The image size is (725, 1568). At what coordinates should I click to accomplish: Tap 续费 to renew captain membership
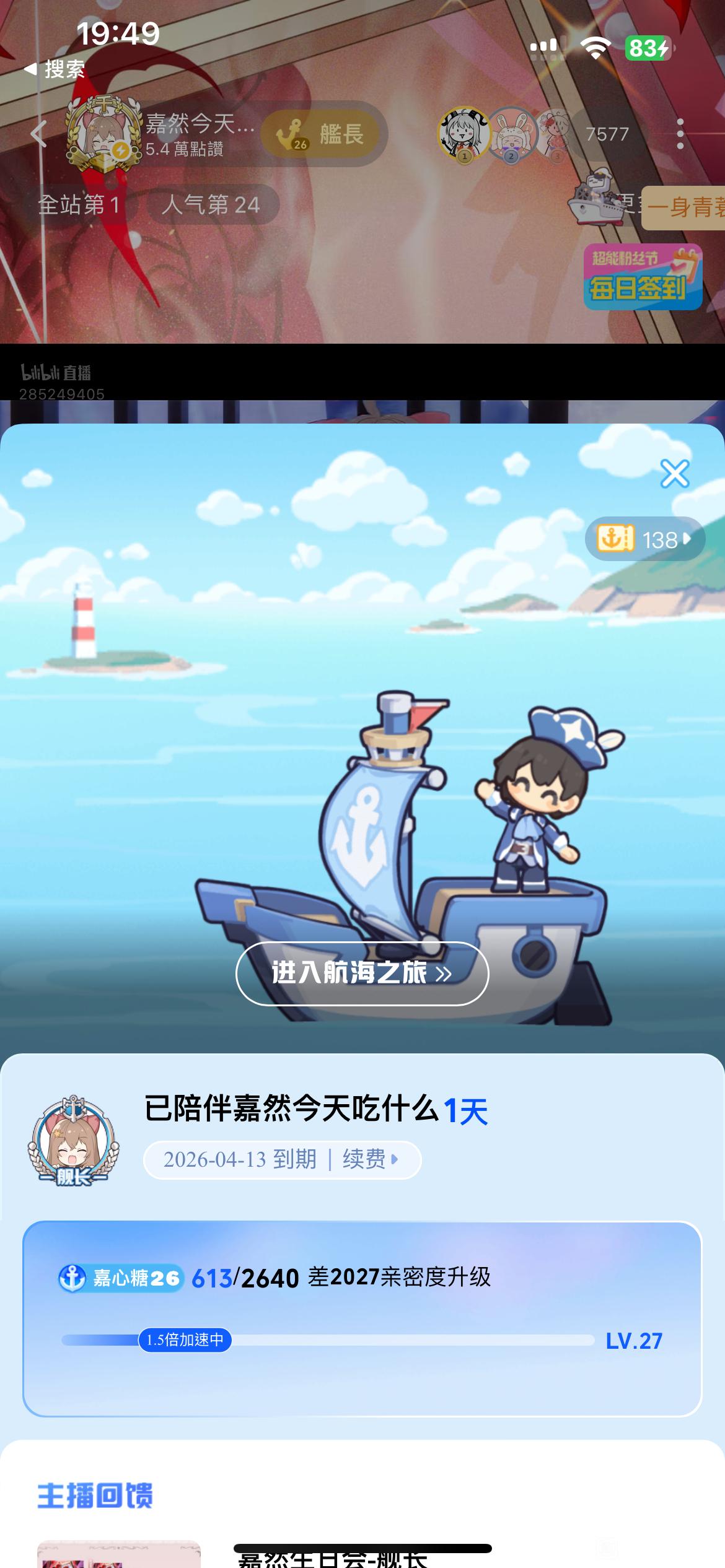click(369, 1159)
